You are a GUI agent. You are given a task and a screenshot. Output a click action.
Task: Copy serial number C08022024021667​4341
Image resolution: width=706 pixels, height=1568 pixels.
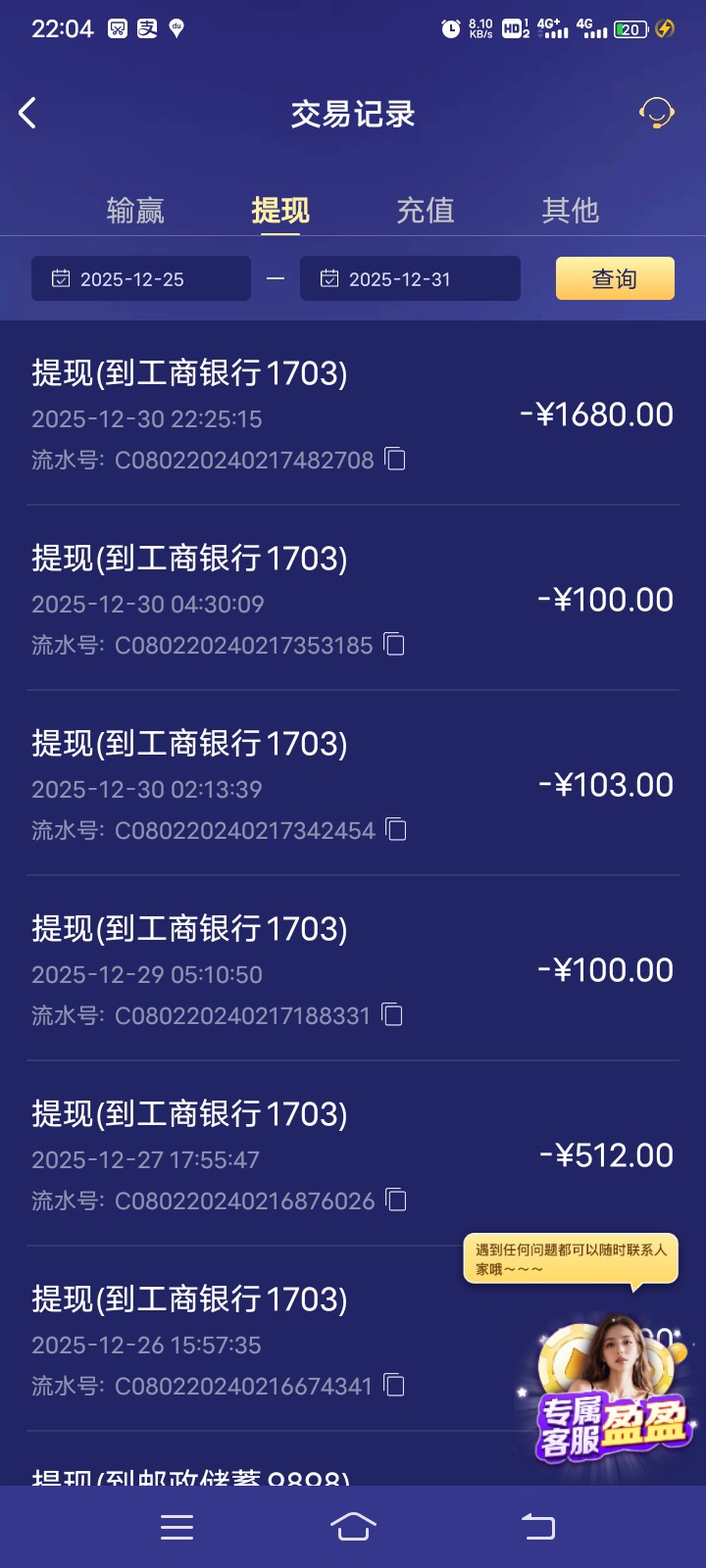394,1385
